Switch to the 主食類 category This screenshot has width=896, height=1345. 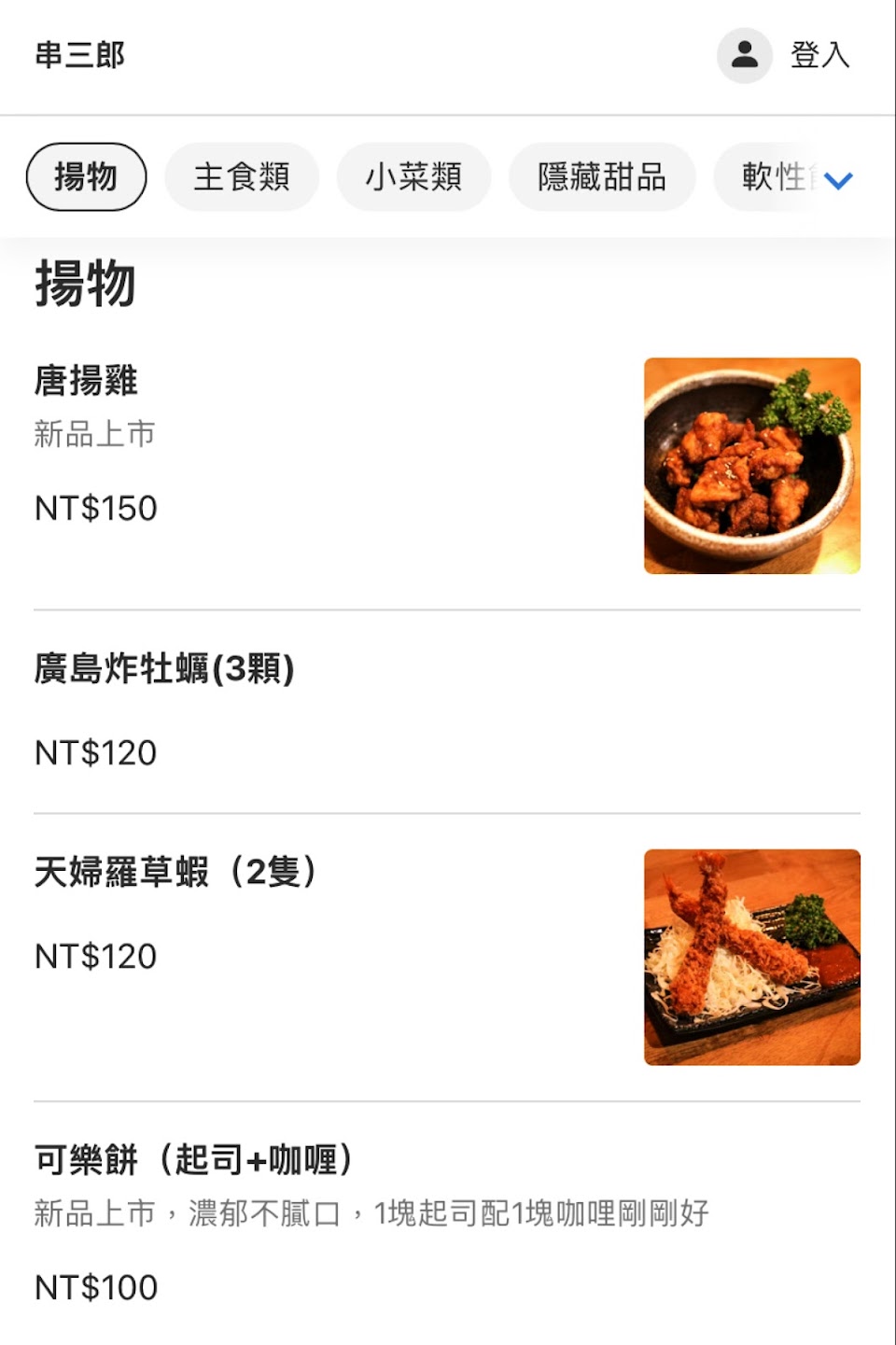tap(242, 176)
